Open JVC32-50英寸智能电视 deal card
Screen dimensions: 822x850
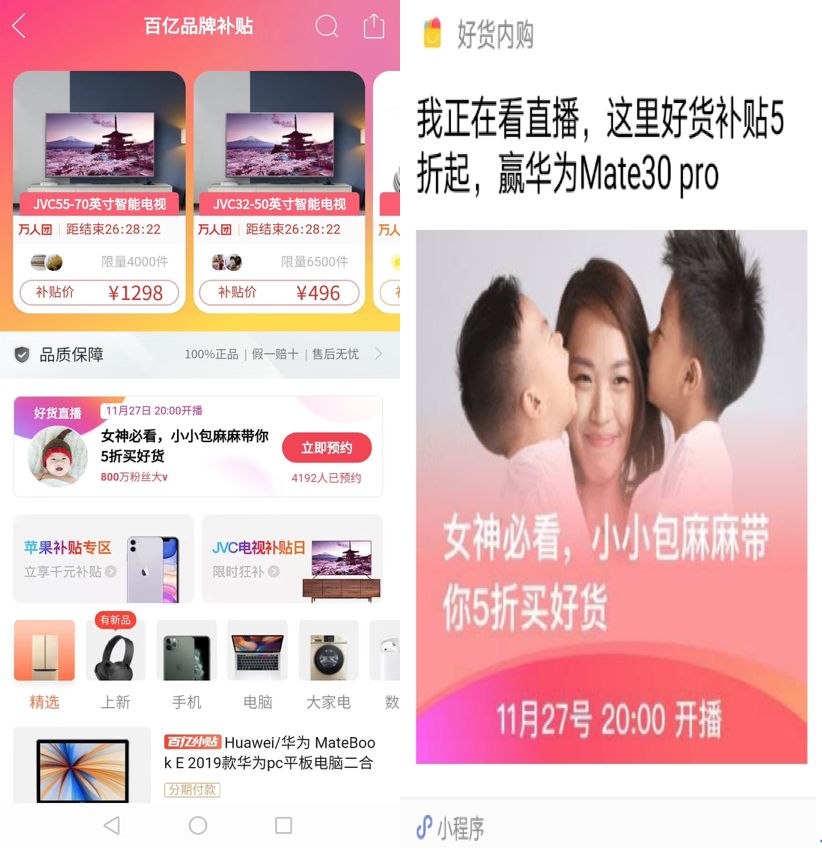point(279,190)
